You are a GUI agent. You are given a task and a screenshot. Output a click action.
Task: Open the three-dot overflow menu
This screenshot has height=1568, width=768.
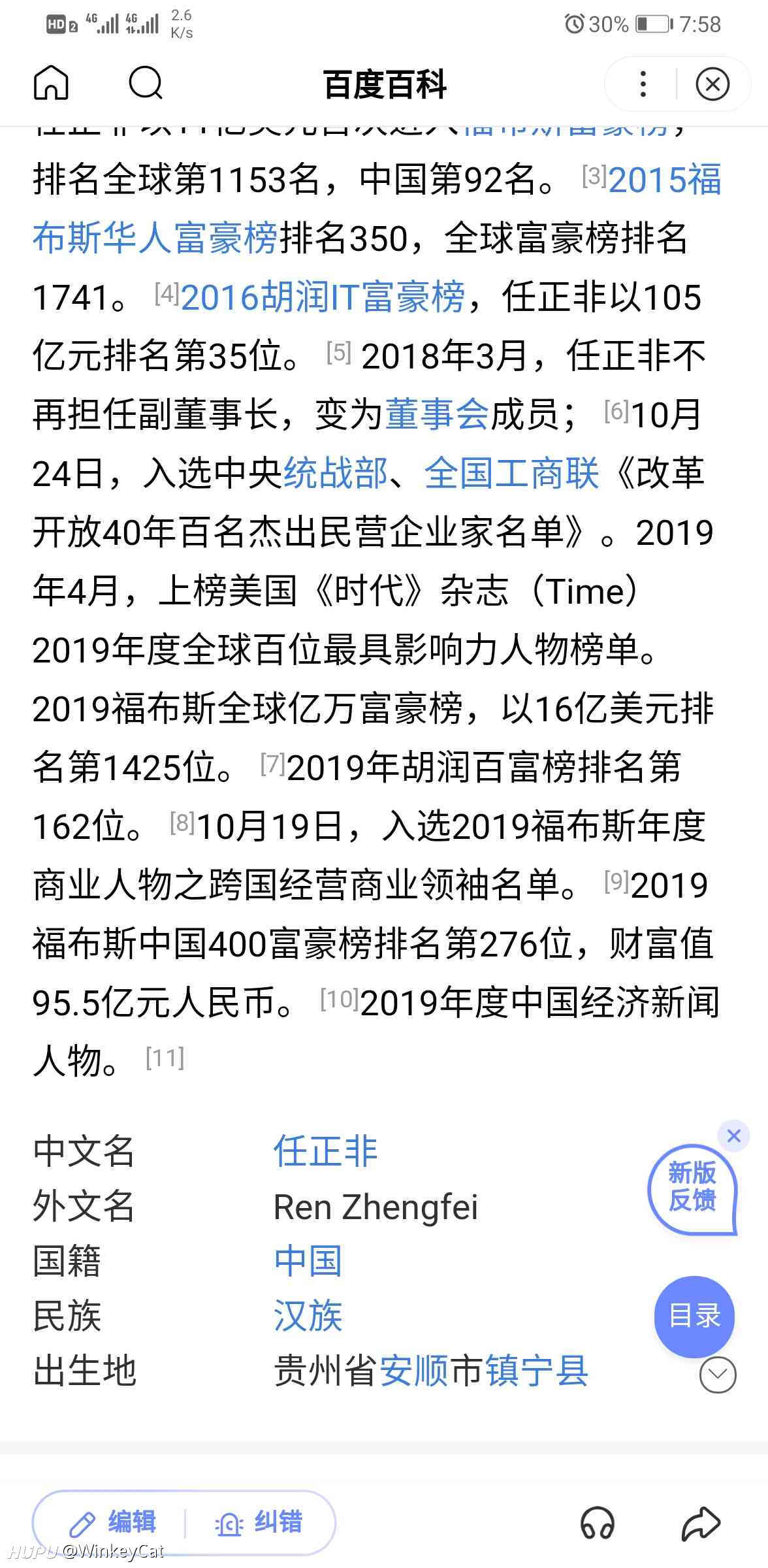click(643, 84)
